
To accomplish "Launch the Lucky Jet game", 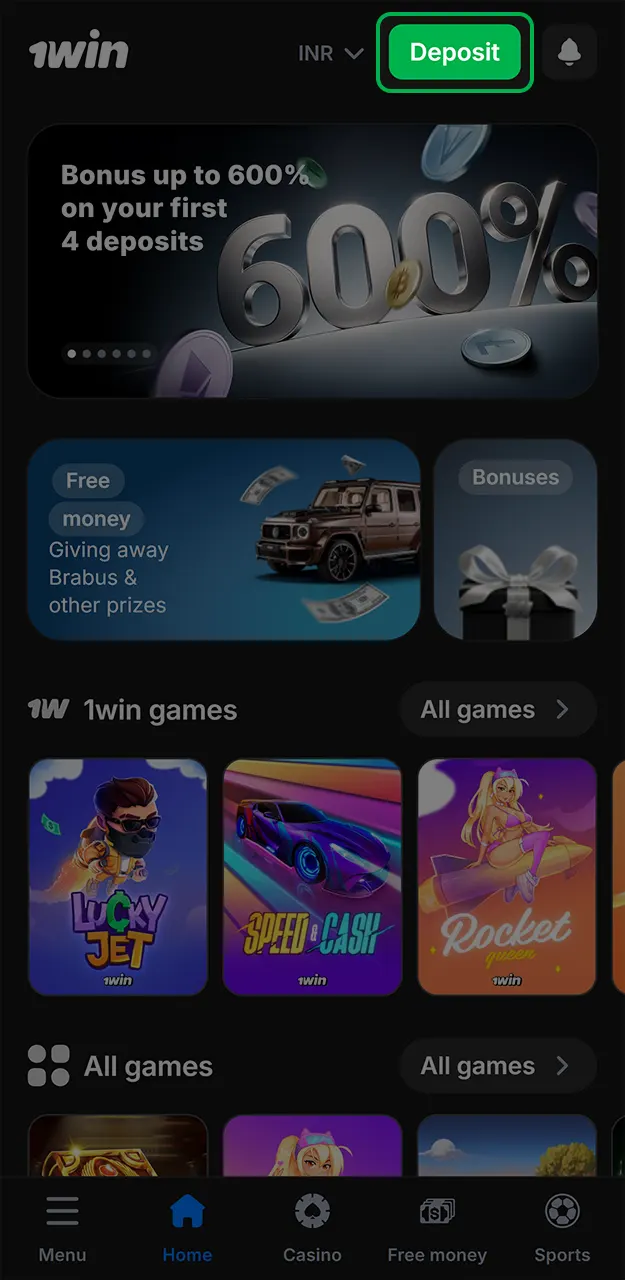I will [x=118, y=877].
